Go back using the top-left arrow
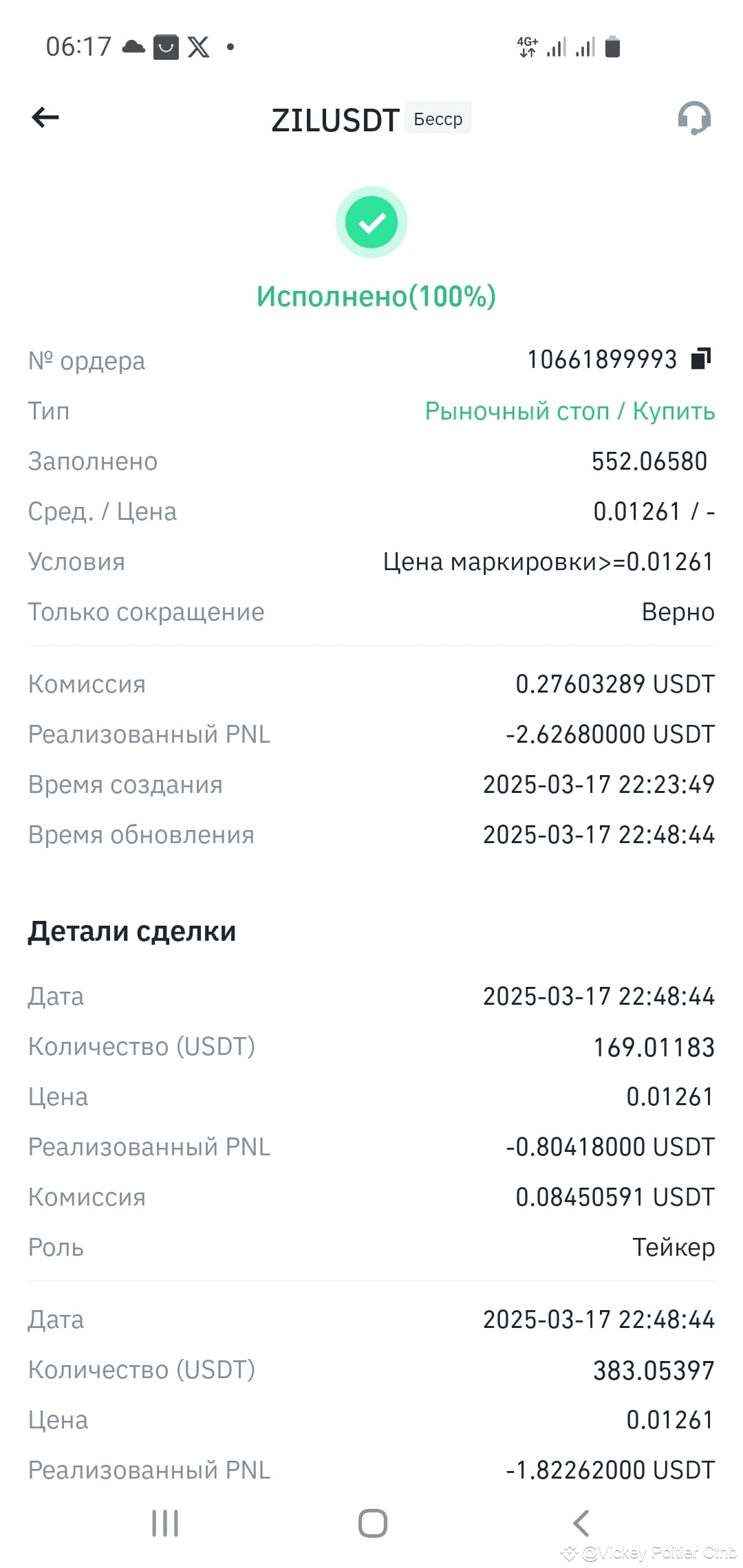Screen dimensions: 743x1568 [x=45, y=118]
